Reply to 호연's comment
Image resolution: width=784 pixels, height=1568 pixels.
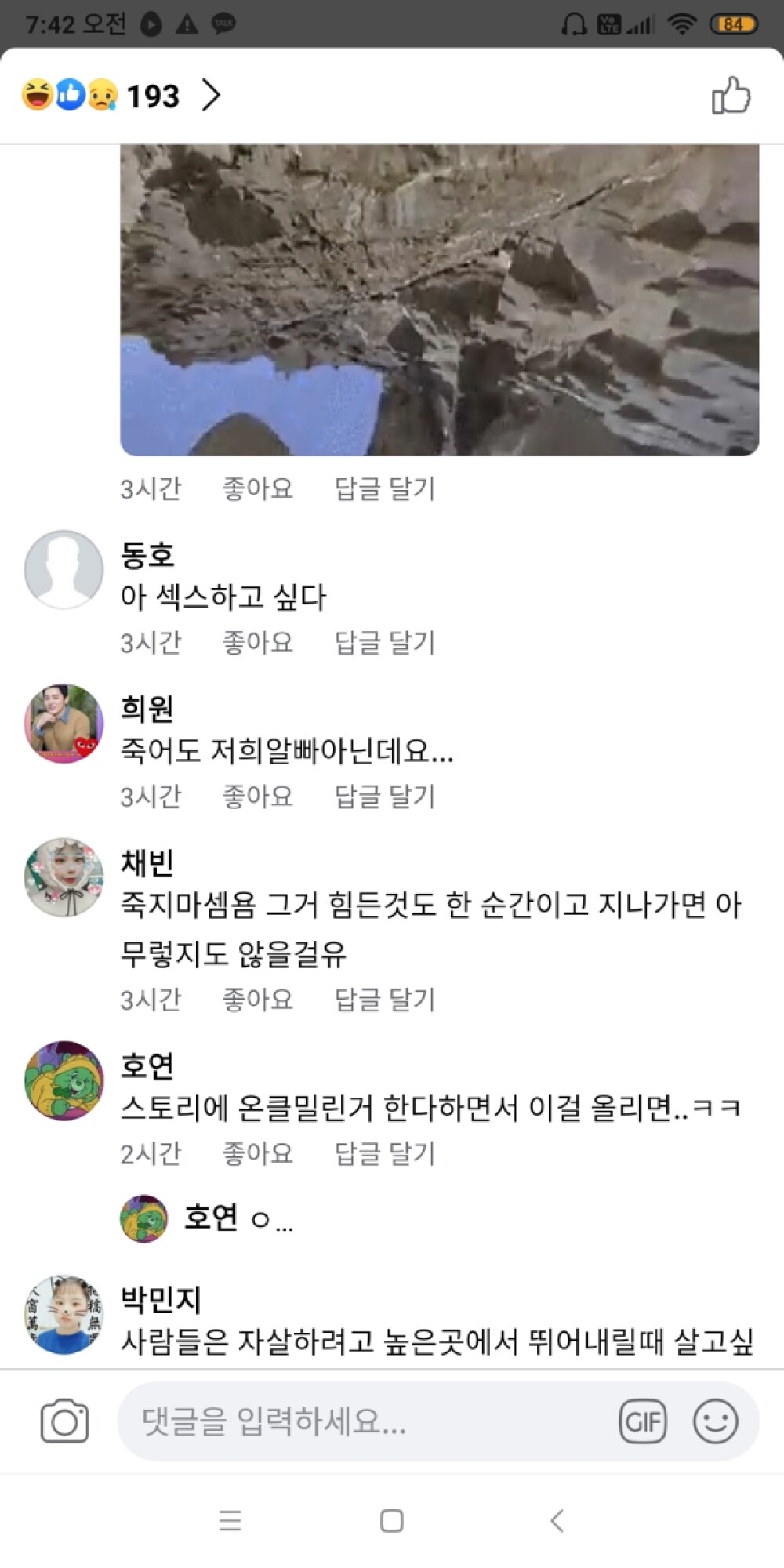tap(384, 1153)
